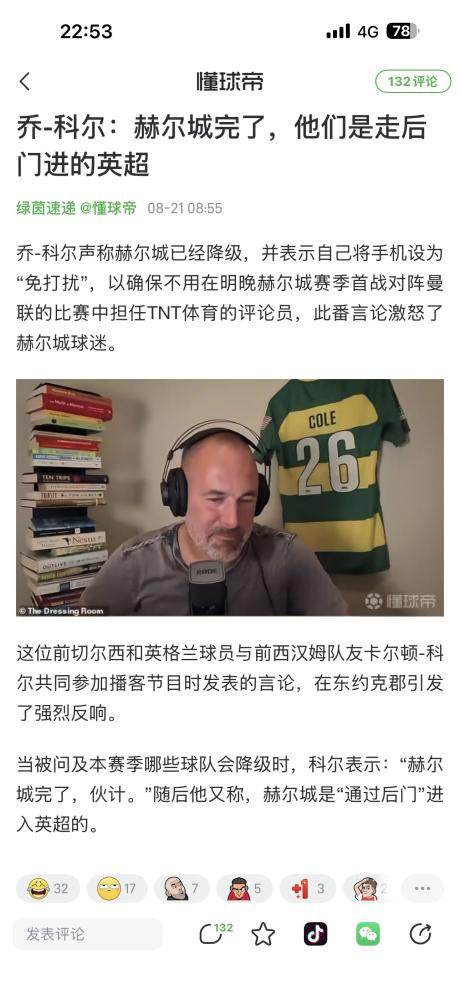Favorite this article with the star

click(x=263, y=934)
